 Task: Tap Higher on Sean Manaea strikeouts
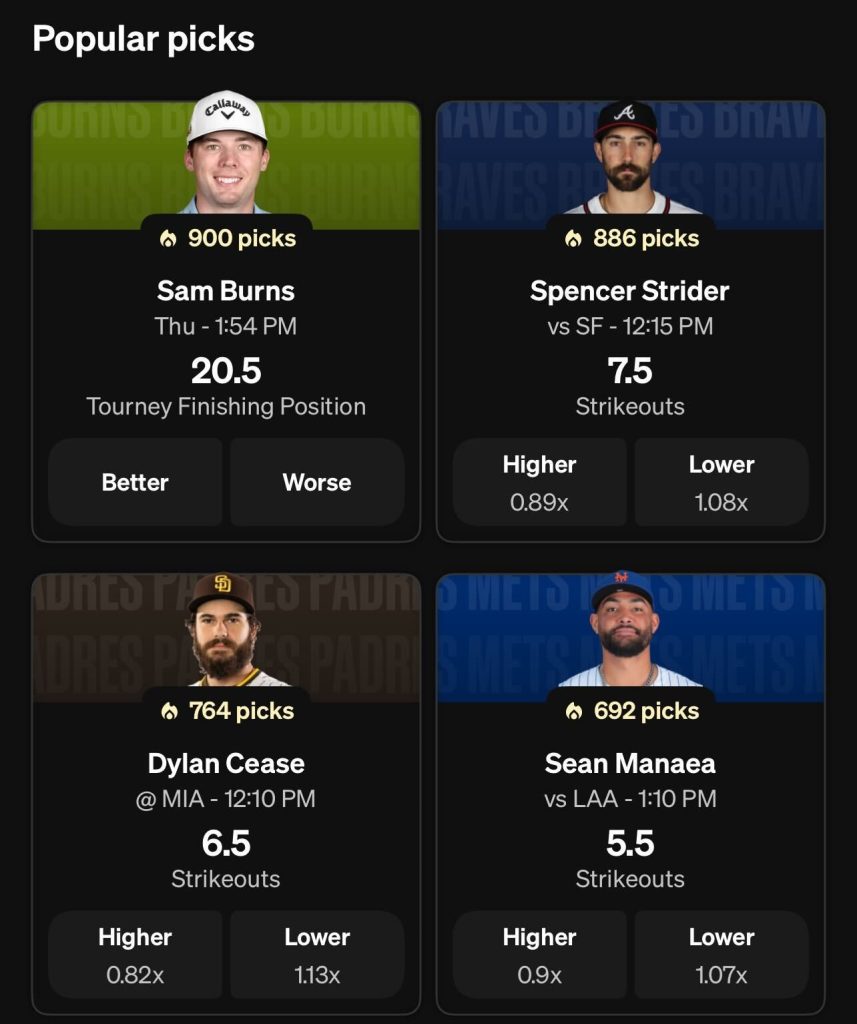point(539,954)
